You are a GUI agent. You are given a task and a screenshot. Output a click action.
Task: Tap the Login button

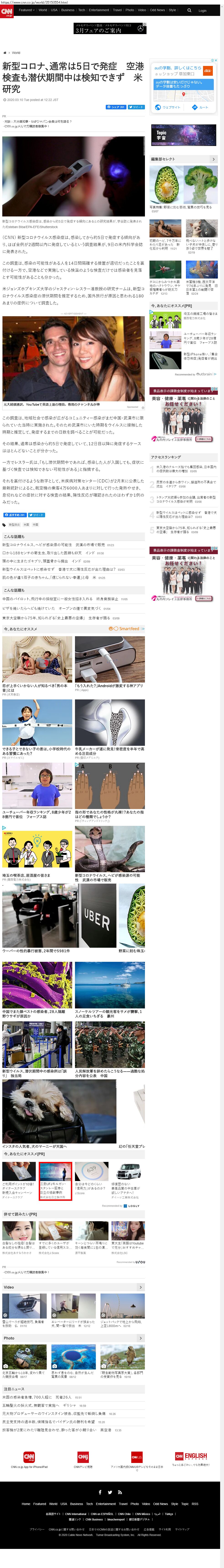click(203, 10)
